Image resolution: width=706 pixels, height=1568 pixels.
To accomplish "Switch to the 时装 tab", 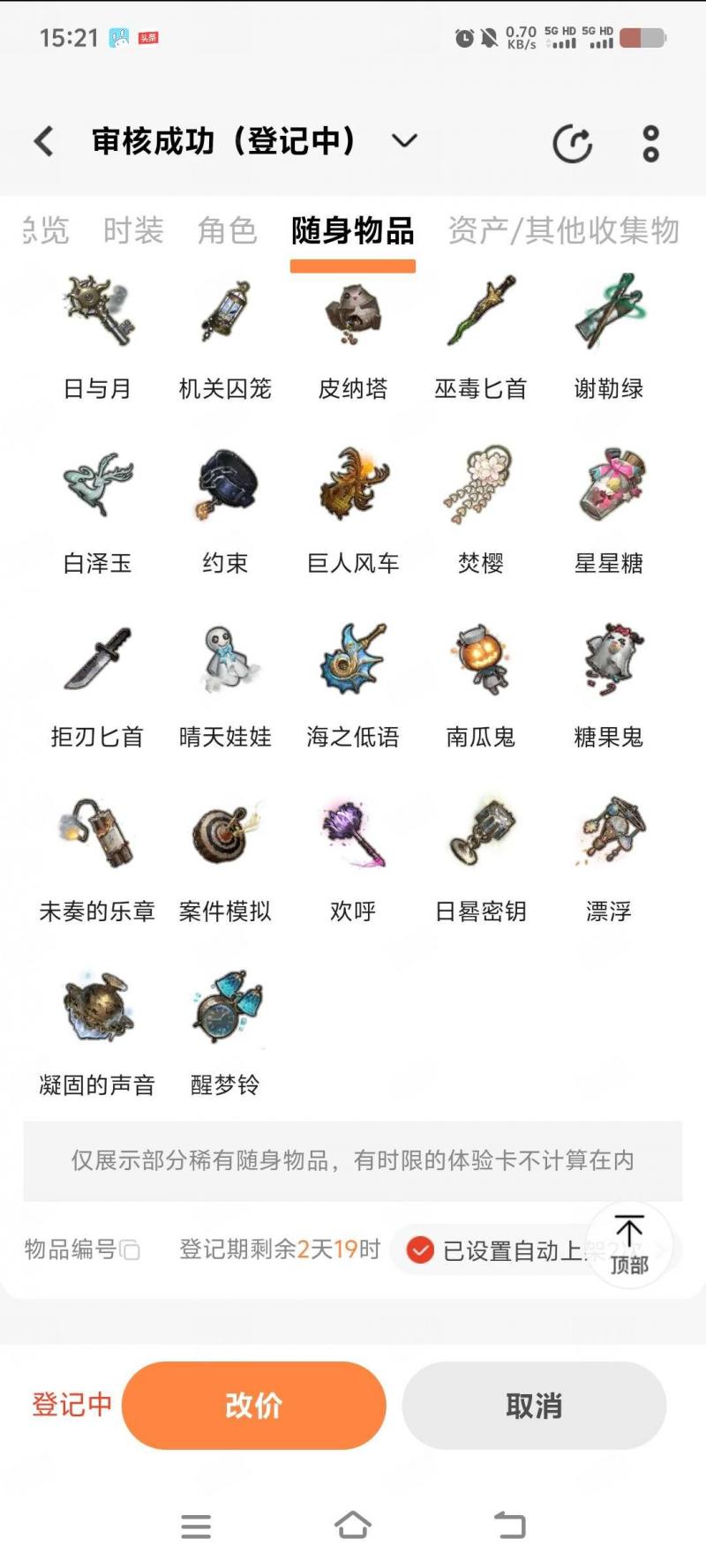I will (x=133, y=231).
